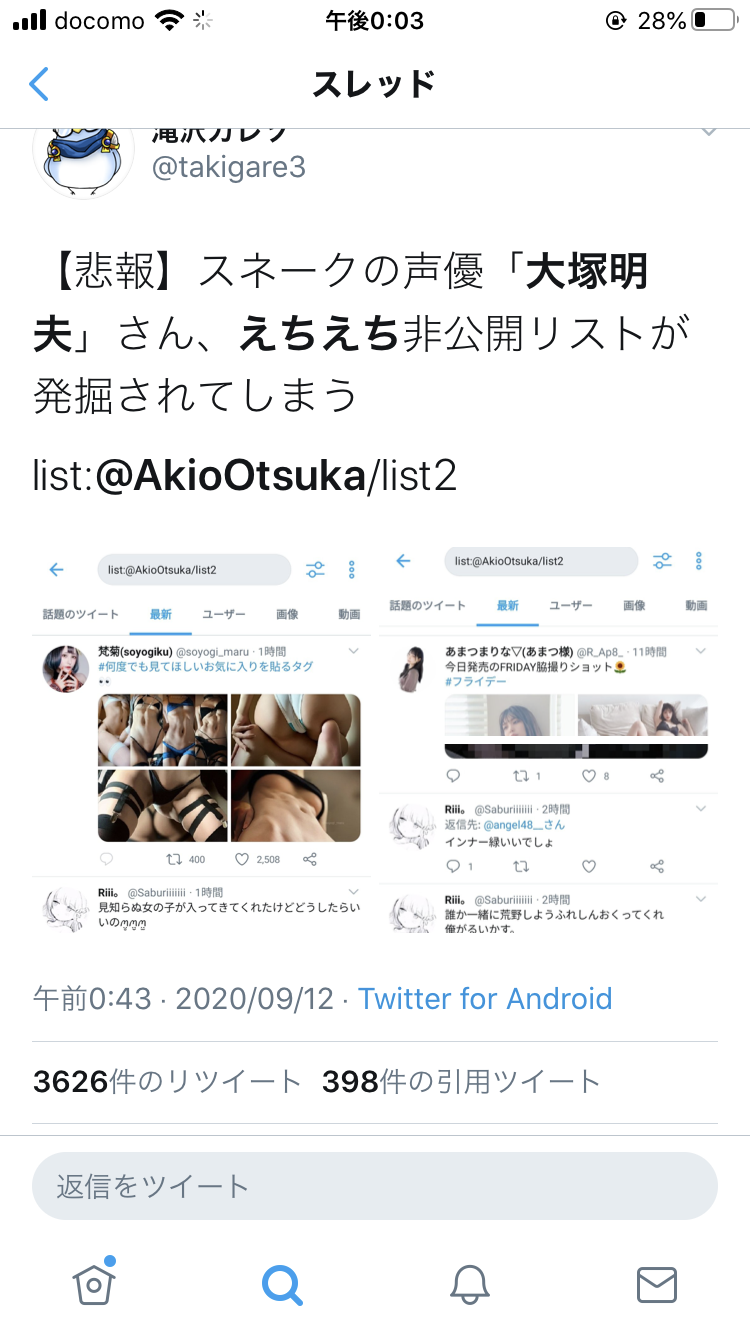The width and height of the screenshot is (750, 1334).
Task: Open the Twitter for Android source link
Action: pyautogui.click(x=485, y=998)
